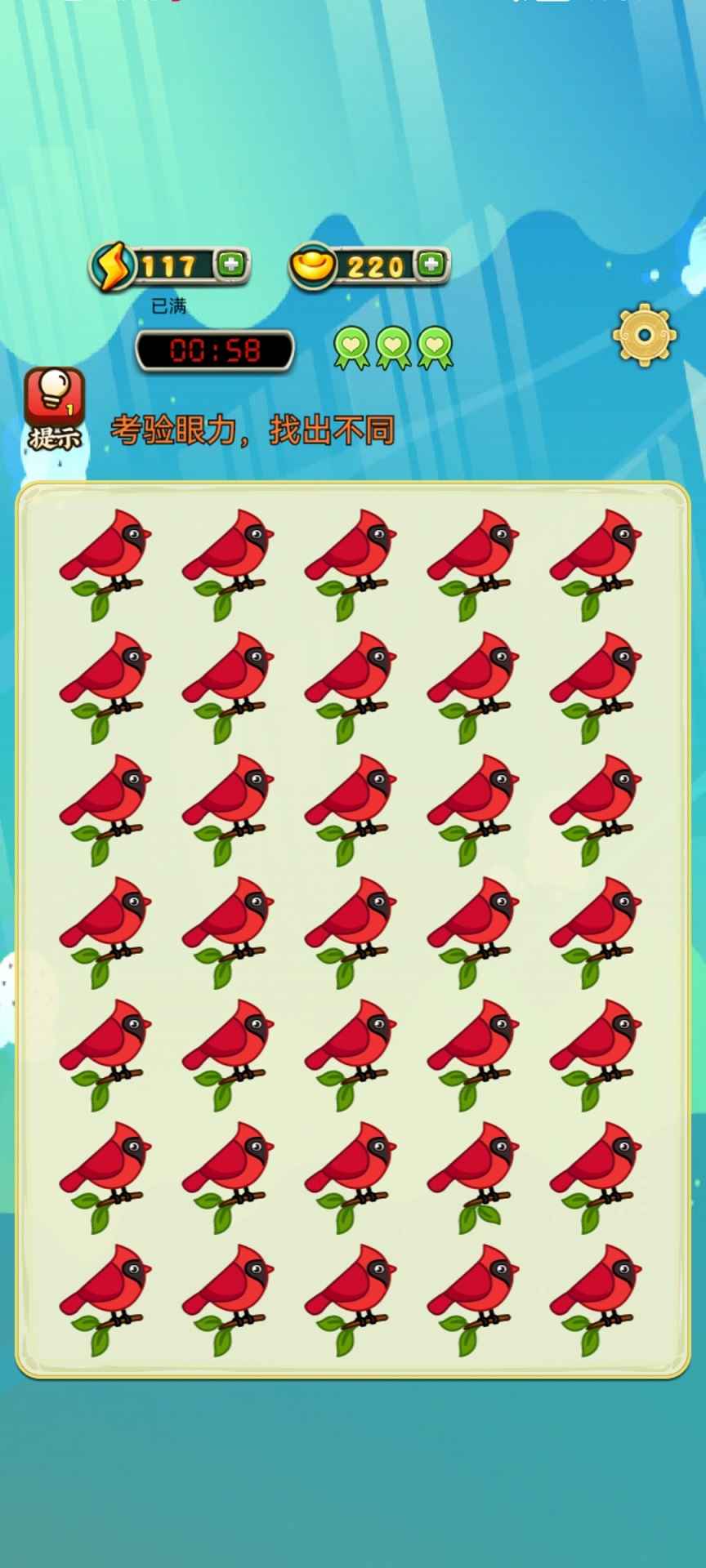
Task: Add more gold ingots with the plus
Action: coord(431,264)
